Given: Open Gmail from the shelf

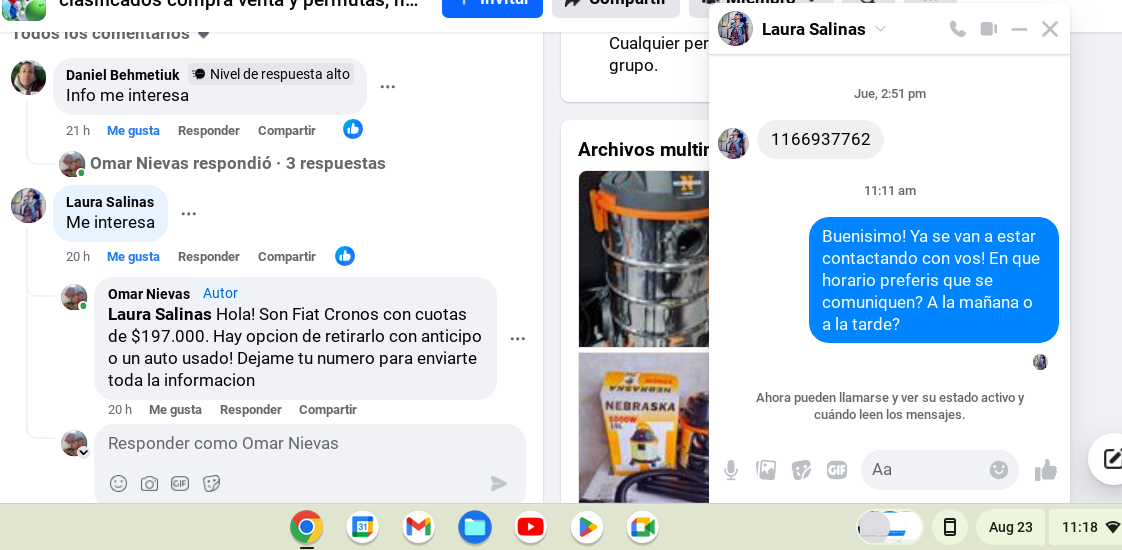Looking at the screenshot, I should tap(418, 527).
